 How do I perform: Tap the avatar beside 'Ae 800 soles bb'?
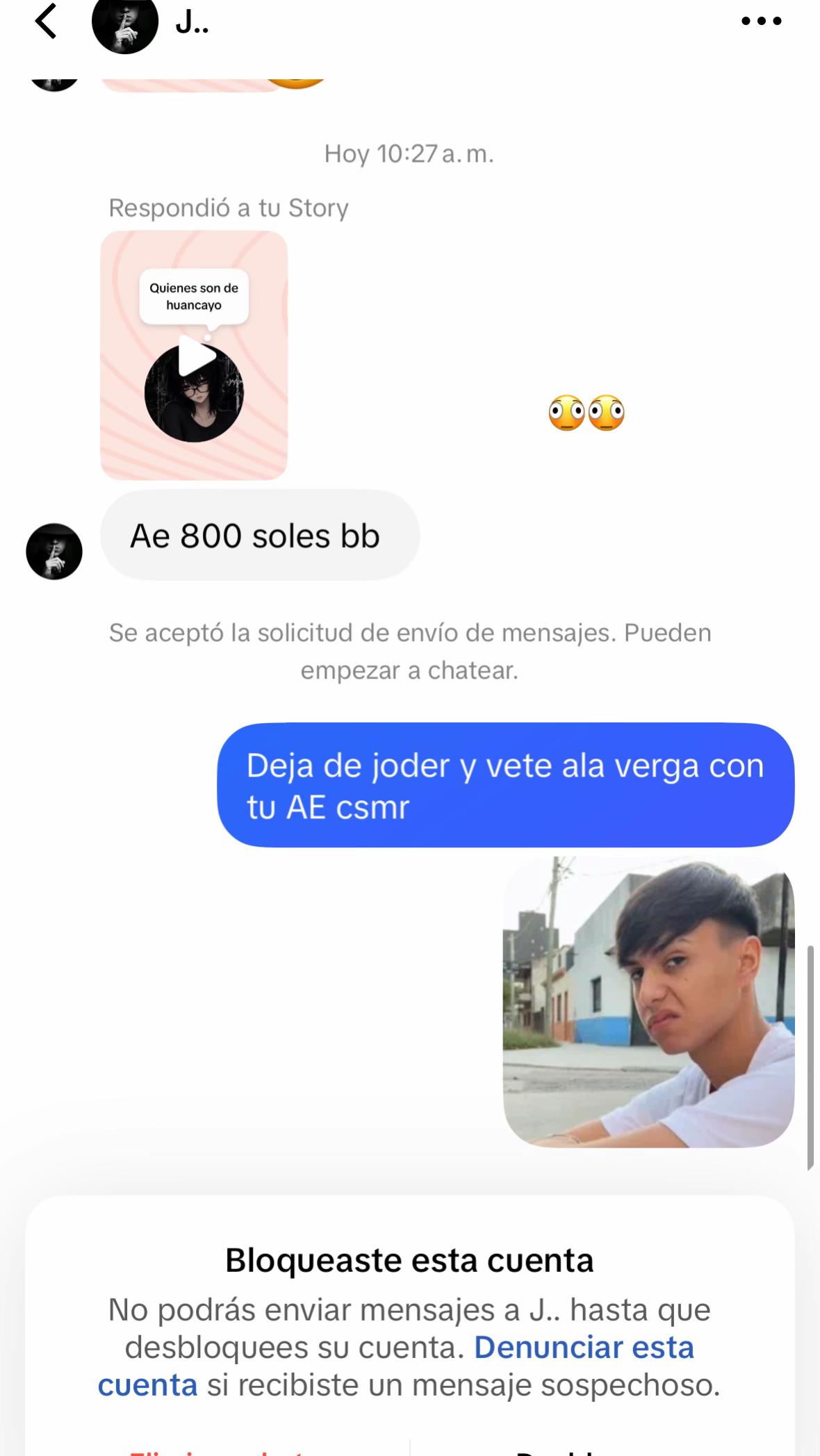[54, 552]
